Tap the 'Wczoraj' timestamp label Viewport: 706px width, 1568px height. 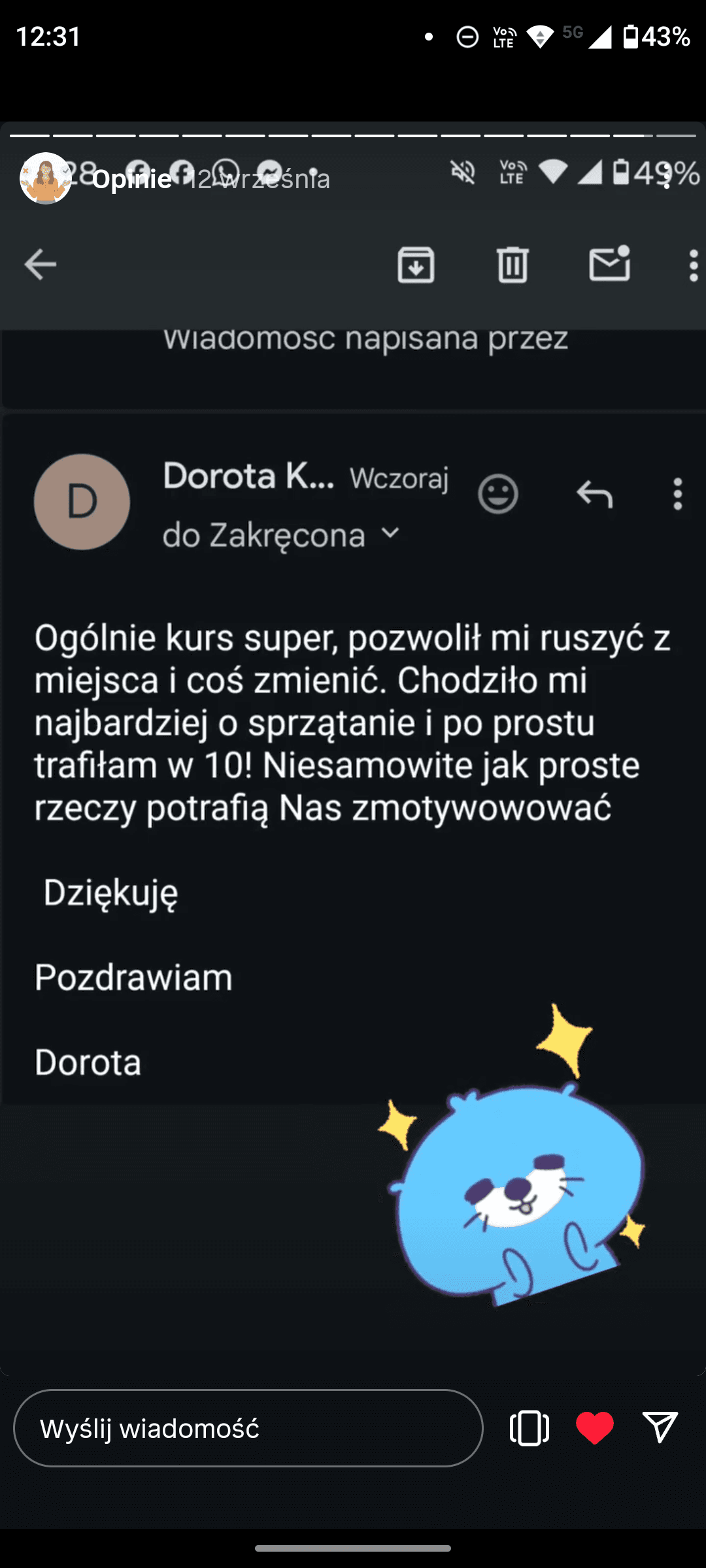(399, 479)
